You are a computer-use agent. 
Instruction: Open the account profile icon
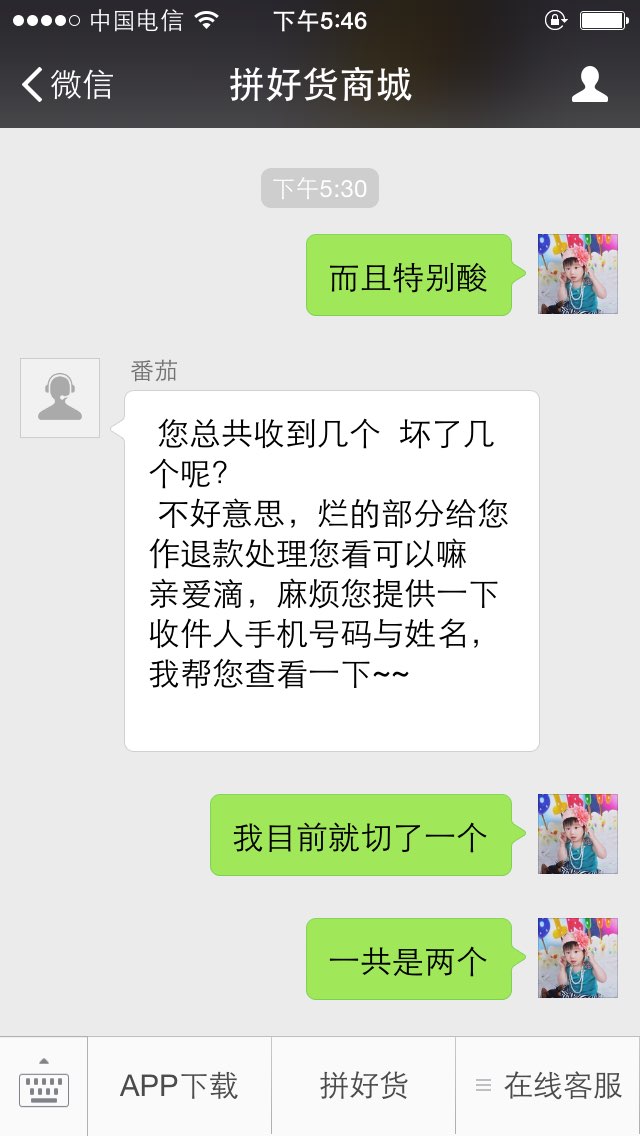click(x=589, y=85)
